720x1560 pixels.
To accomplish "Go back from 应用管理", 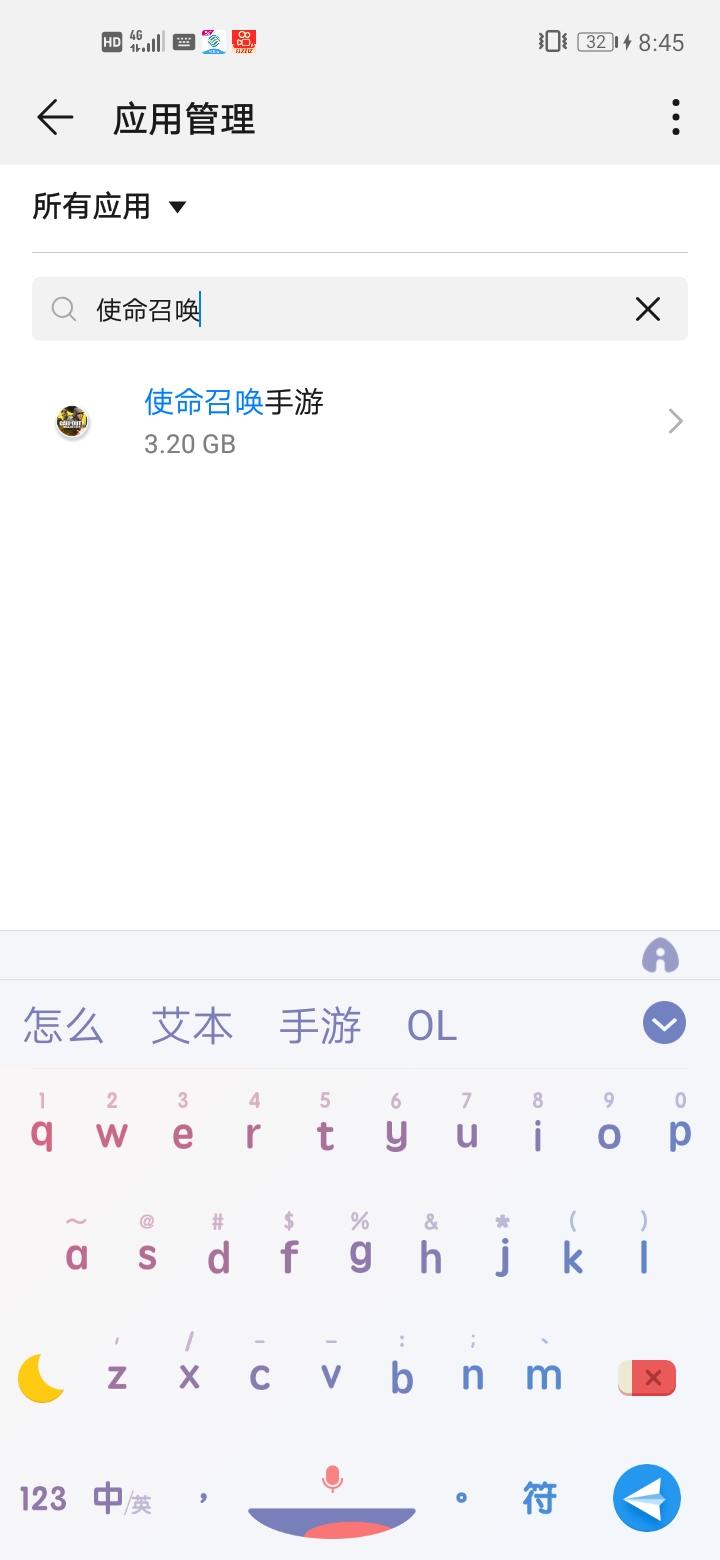I will point(55,118).
